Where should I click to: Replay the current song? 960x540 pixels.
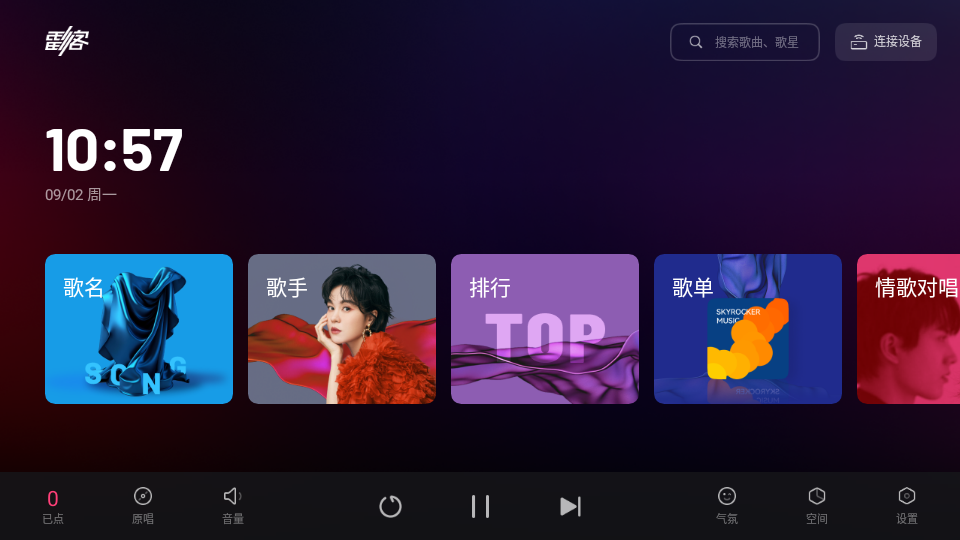pyautogui.click(x=390, y=506)
